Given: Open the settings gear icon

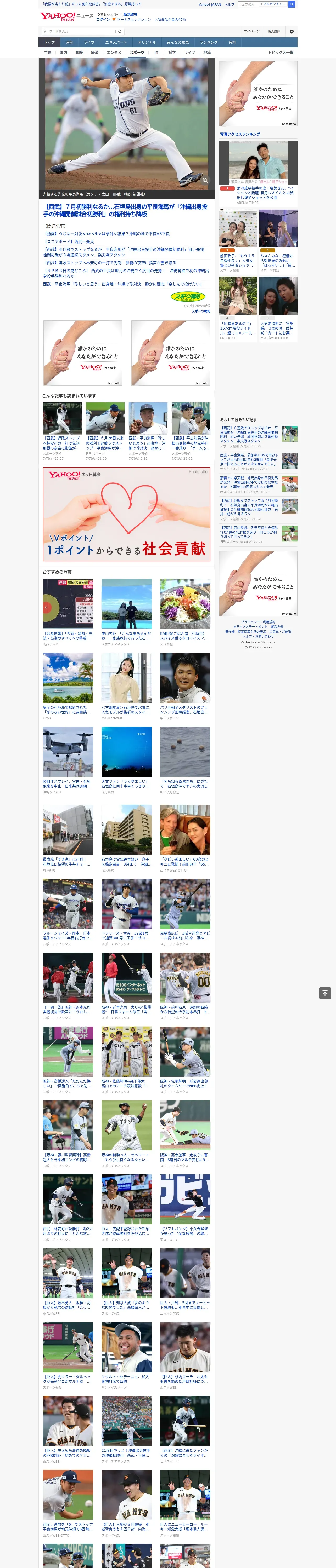Looking at the screenshot, I should [x=292, y=31].
